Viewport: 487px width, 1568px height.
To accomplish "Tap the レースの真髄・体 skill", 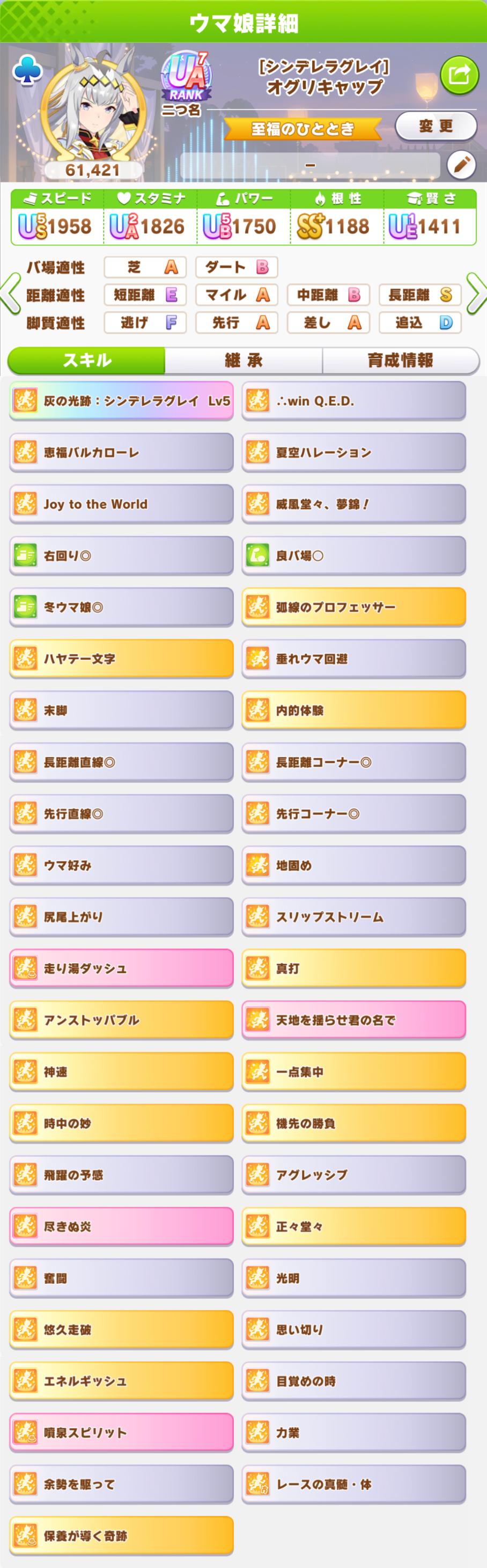I will [x=353, y=1485].
